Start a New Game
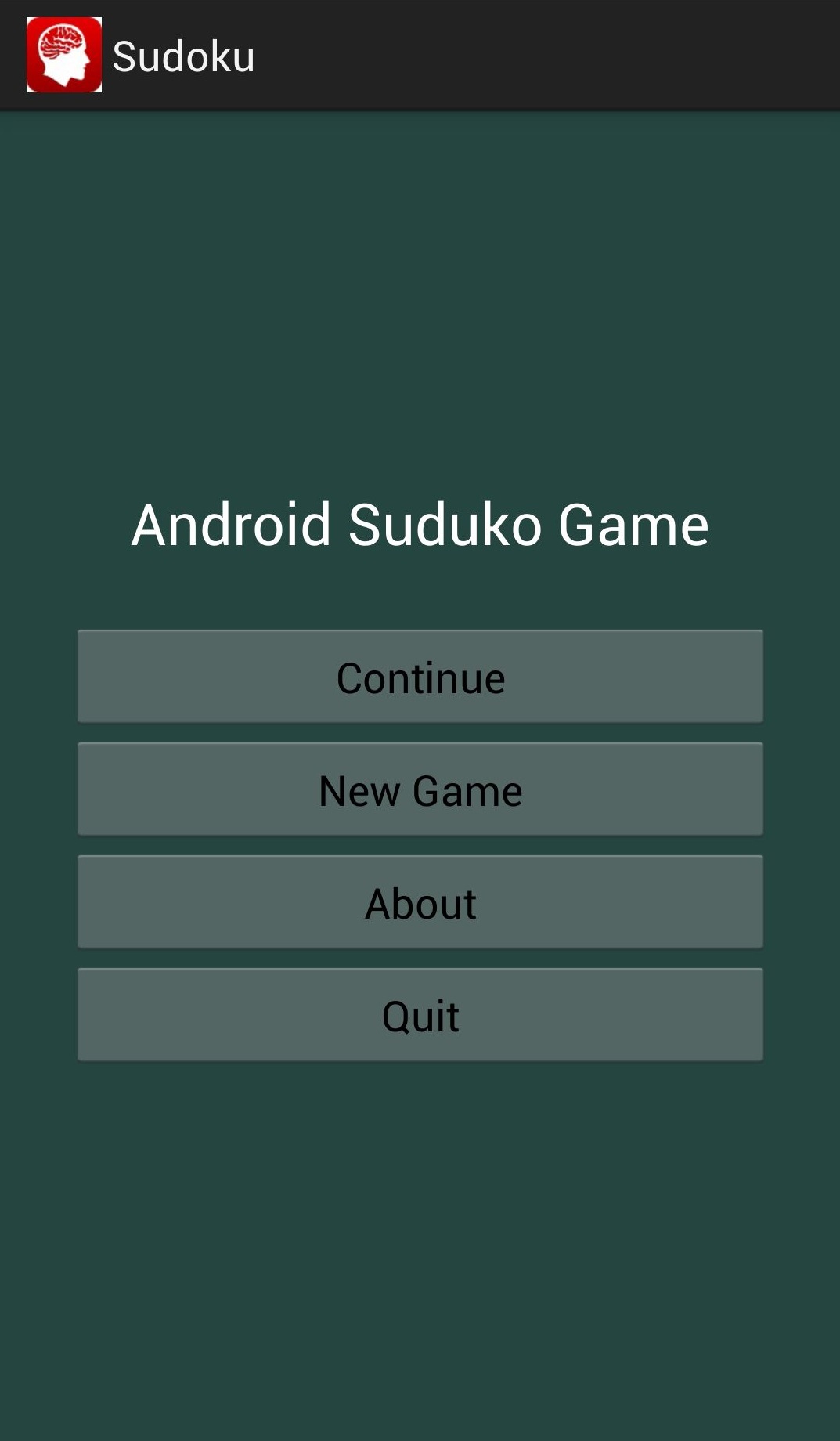 pos(420,789)
